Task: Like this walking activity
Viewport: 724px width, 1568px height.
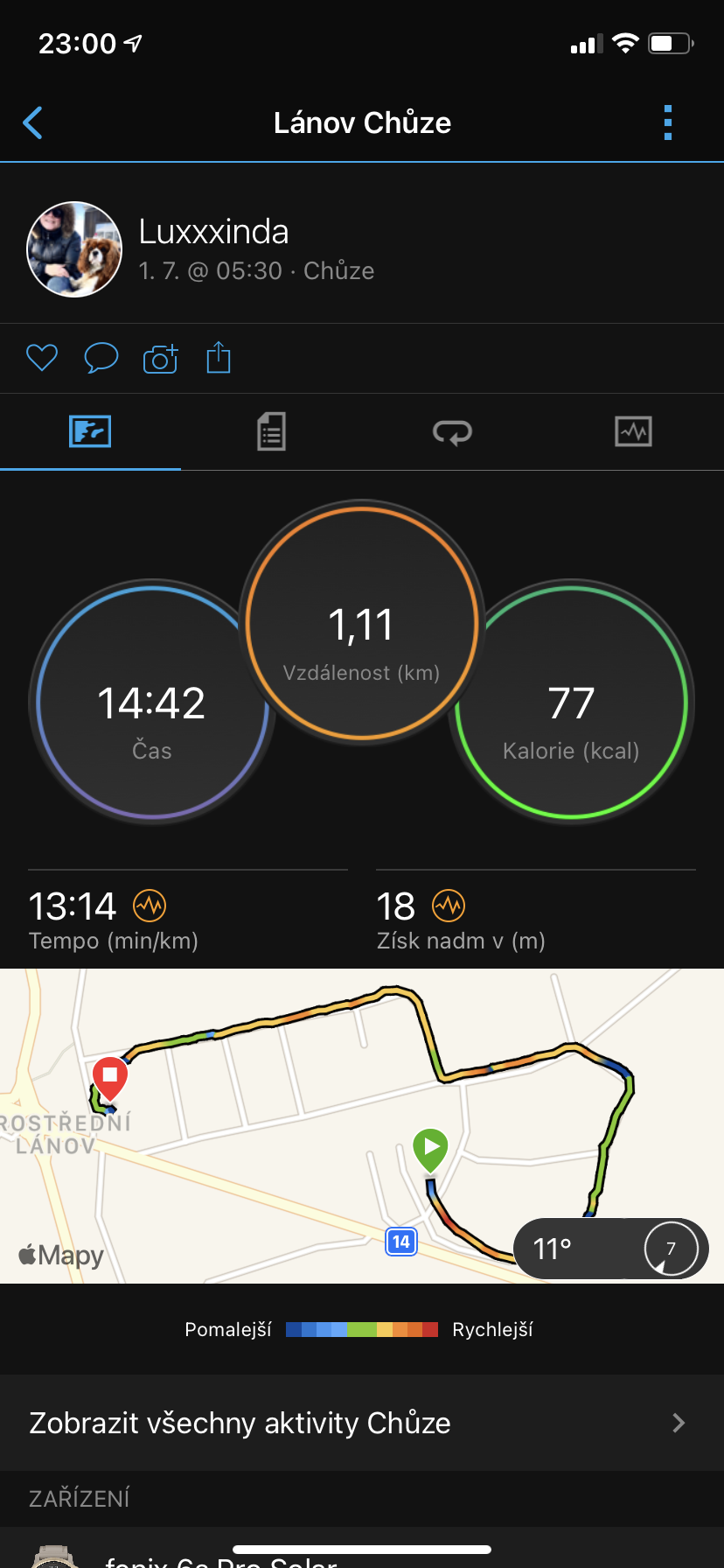Action: click(42, 358)
